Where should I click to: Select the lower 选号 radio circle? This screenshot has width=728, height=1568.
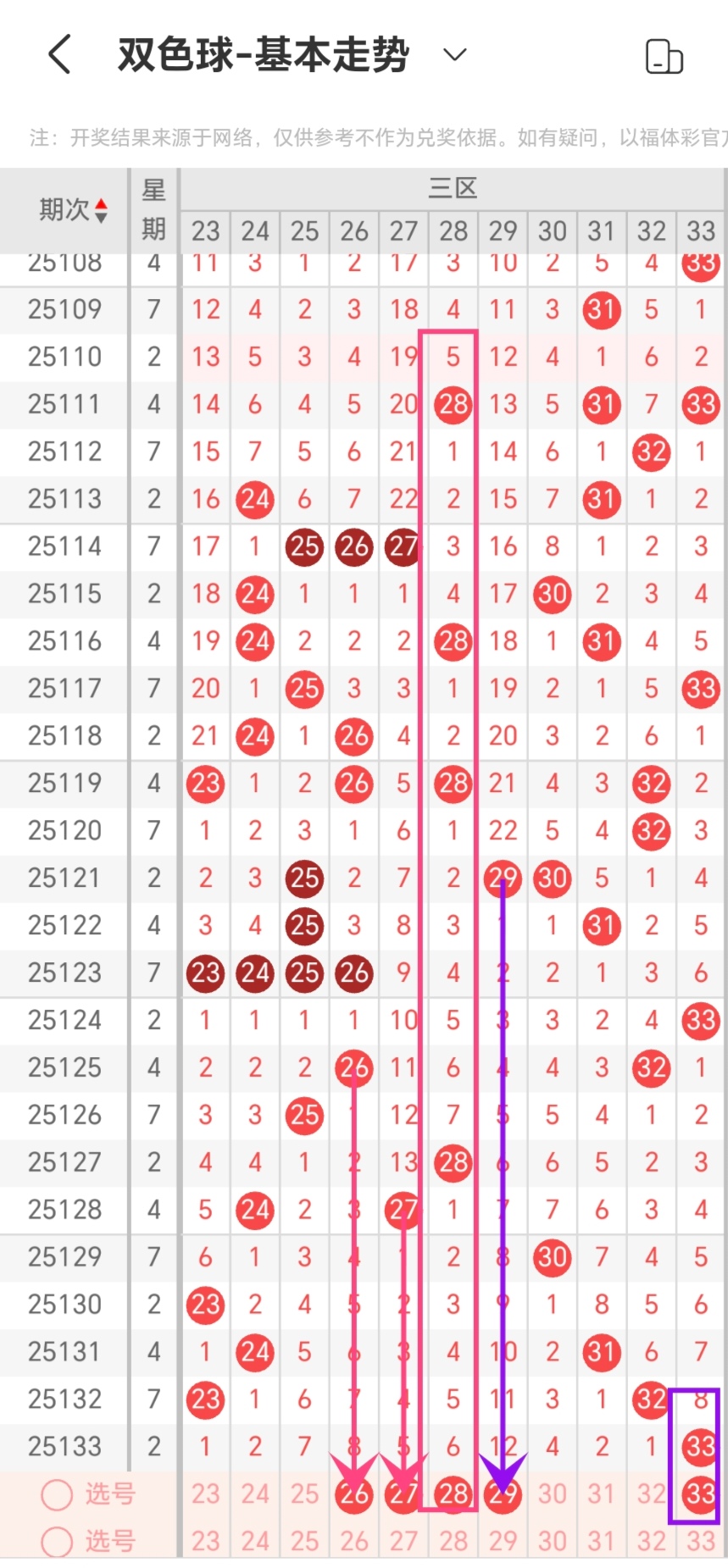point(57,1542)
